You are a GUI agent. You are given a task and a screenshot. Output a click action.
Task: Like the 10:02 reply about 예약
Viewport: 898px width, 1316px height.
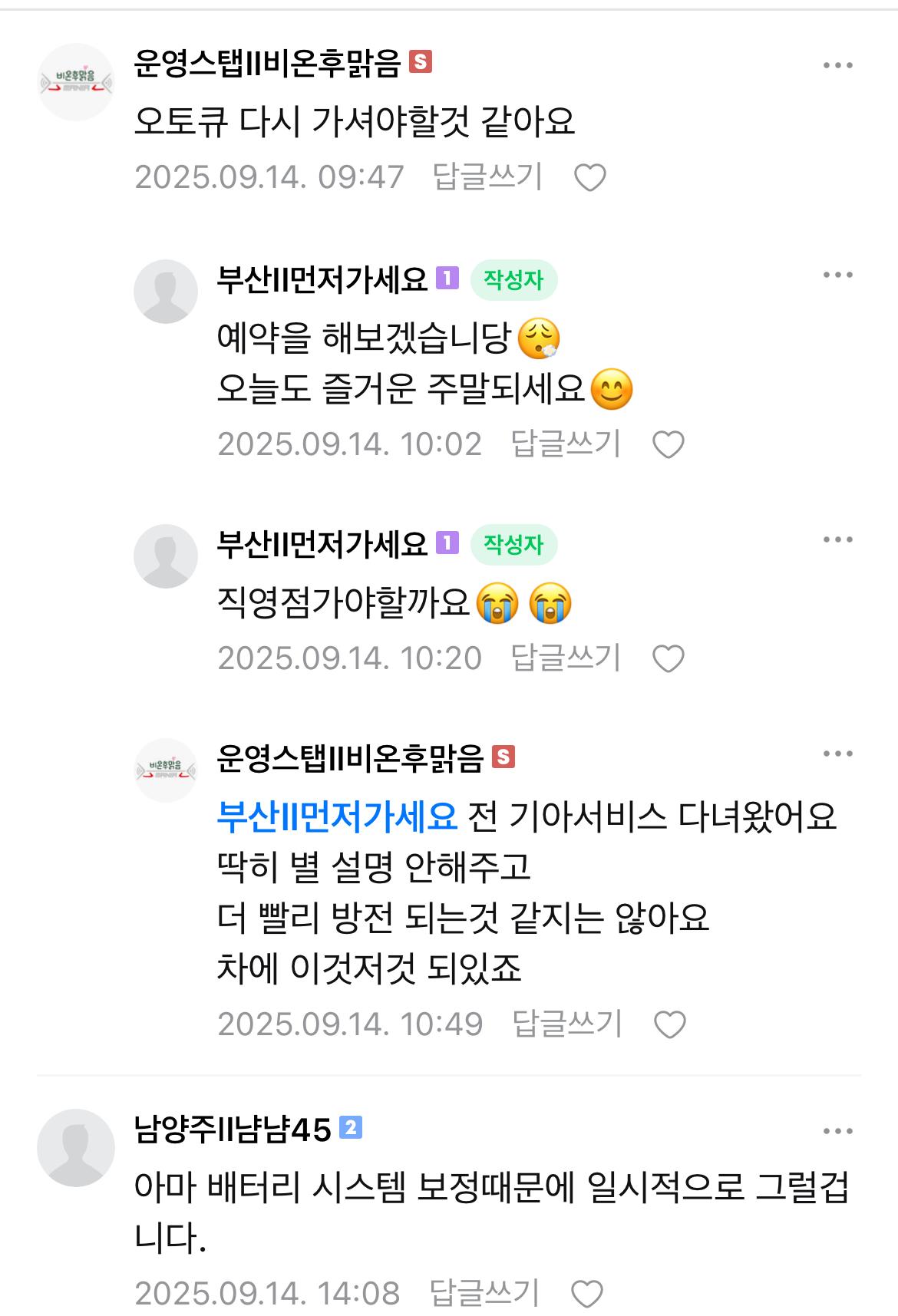tap(668, 444)
